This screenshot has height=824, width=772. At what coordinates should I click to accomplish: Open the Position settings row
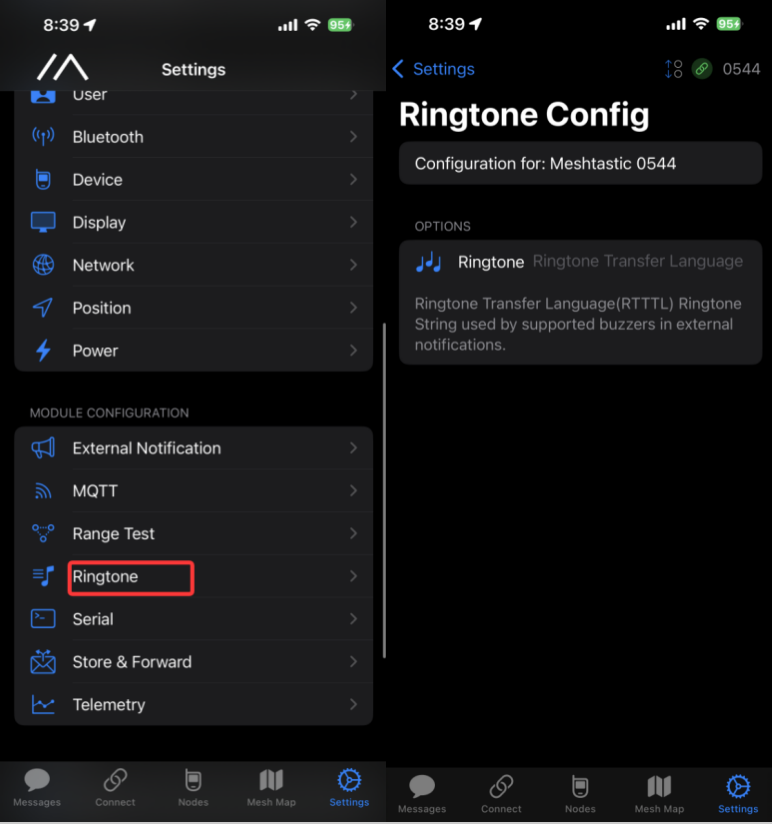(192, 308)
